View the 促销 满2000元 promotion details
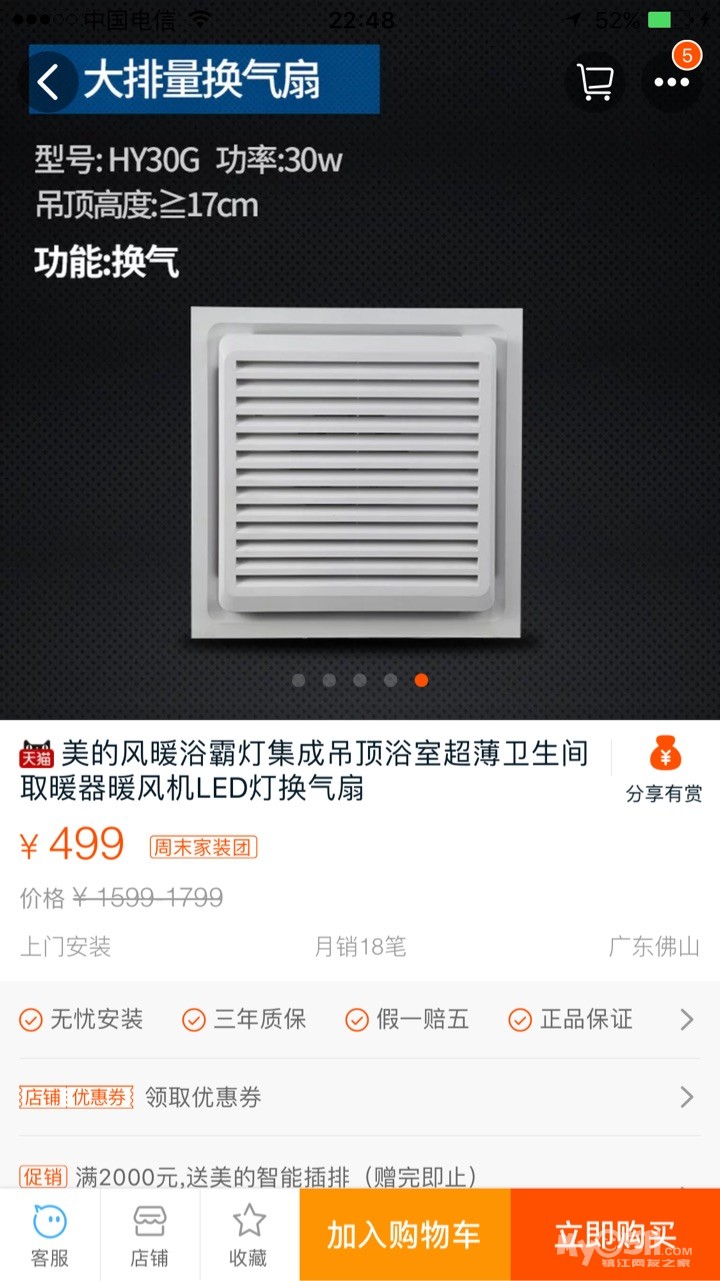Image resolution: width=720 pixels, height=1281 pixels. click(360, 1175)
